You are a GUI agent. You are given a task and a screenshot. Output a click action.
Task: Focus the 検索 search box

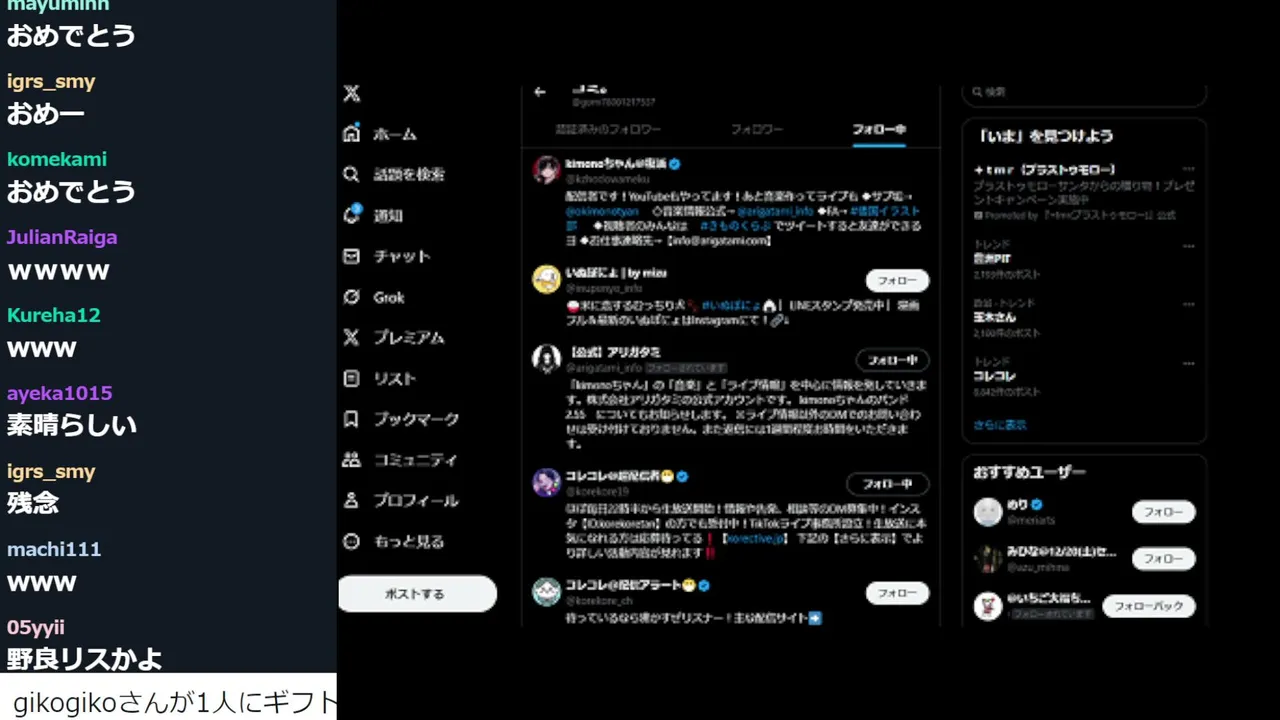[1085, 92]
